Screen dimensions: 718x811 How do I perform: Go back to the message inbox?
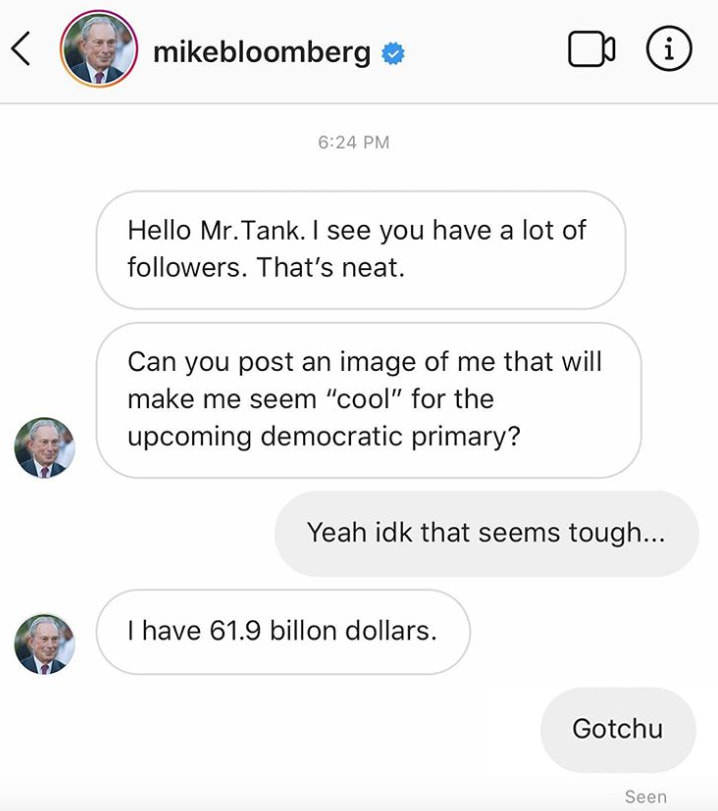coord(22,50)
